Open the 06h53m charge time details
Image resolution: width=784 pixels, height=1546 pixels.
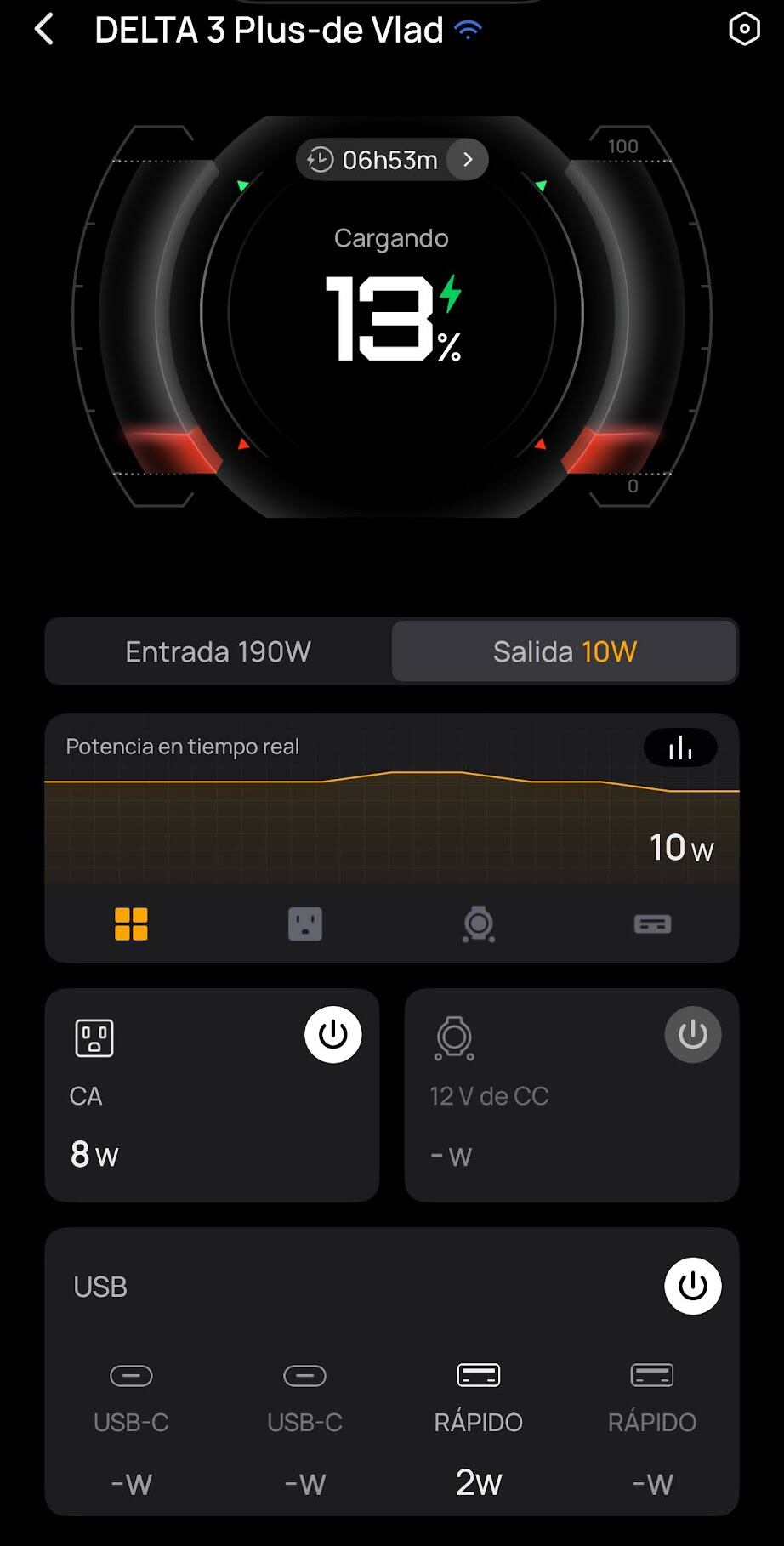tap(392, 160)
